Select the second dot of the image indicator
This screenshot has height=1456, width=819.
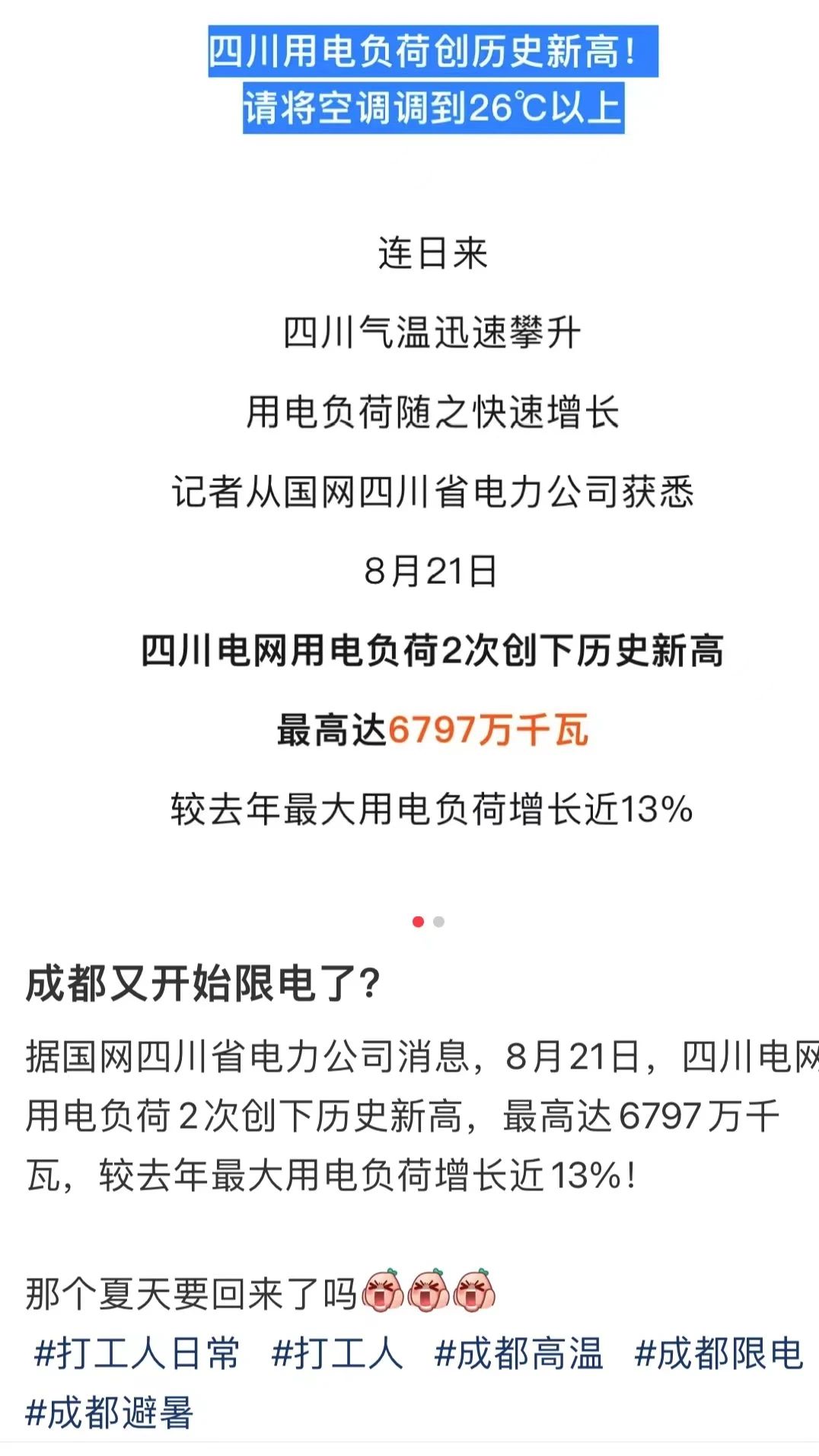(x=438, y=922)
